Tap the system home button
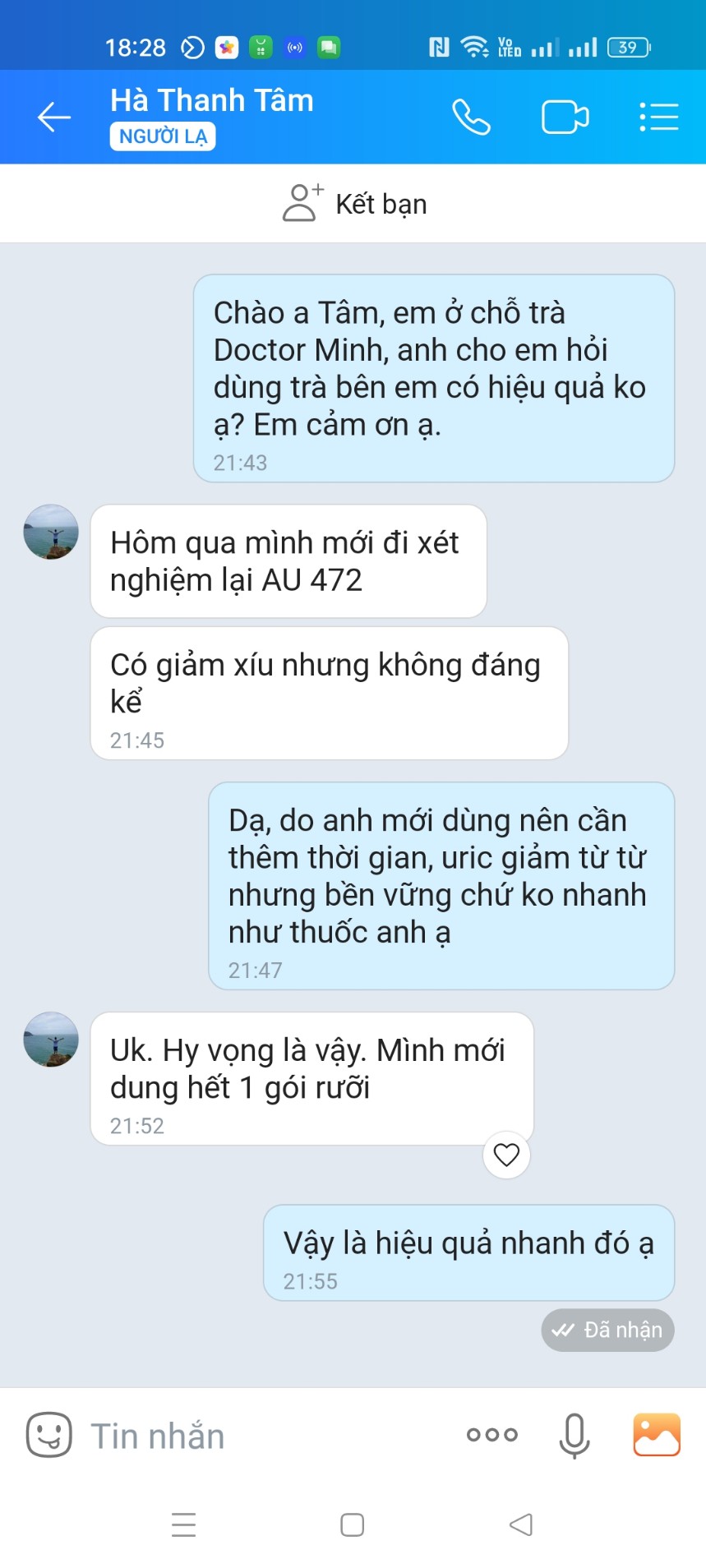This screenshot has width=706, height=1568. pos(353,1524)
